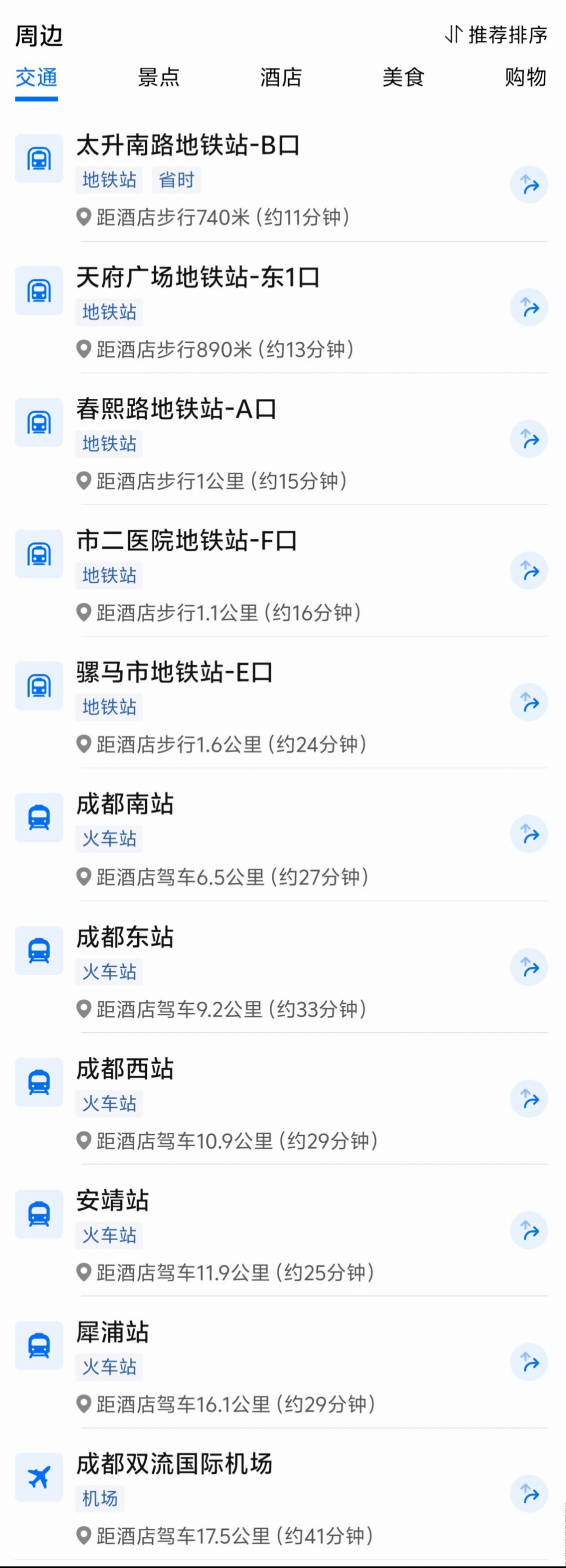Switch to the 酒店 tab
Image resolution: width=566 pixels, height=1568 pixels.
point(281,77)
